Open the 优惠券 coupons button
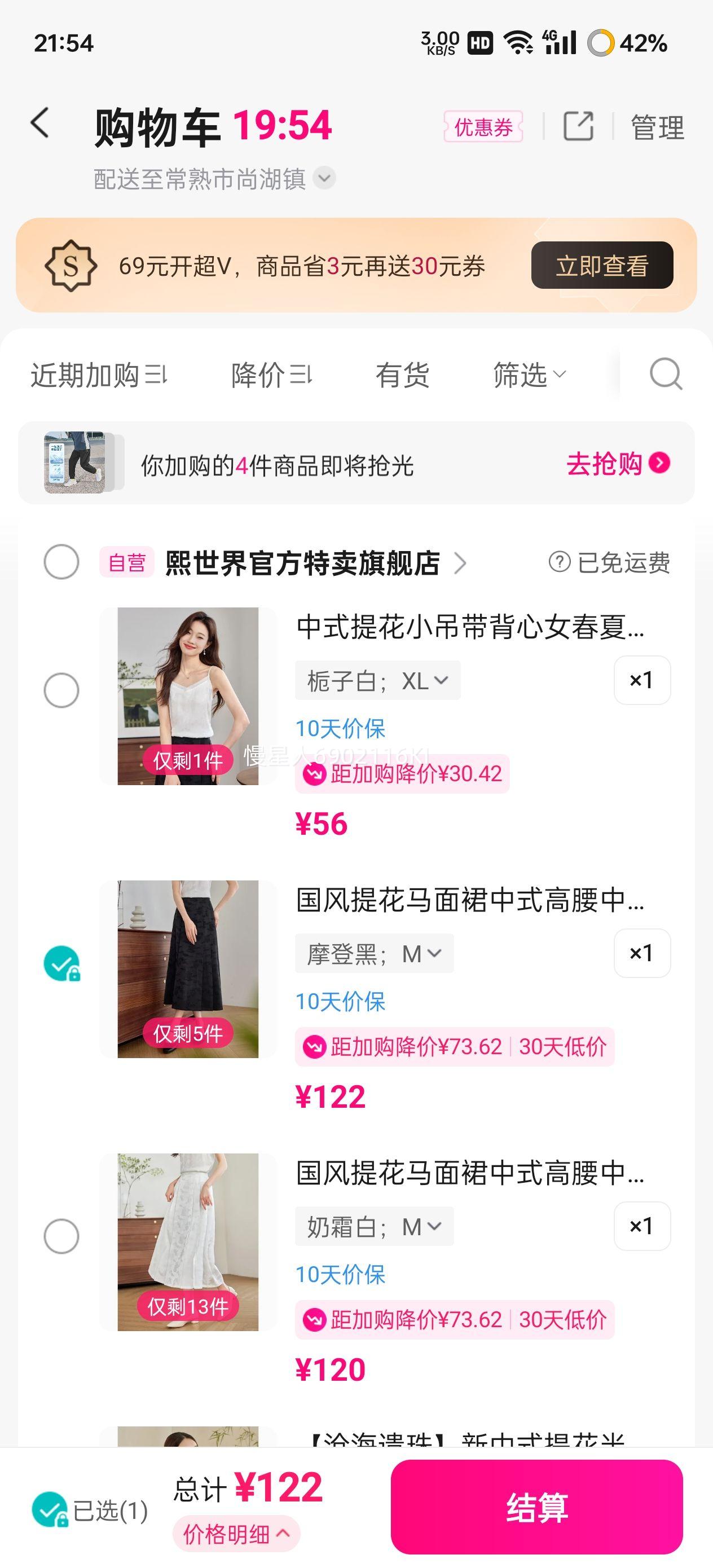The width and height of the screenshot is (713, 1568). point(483,127)
